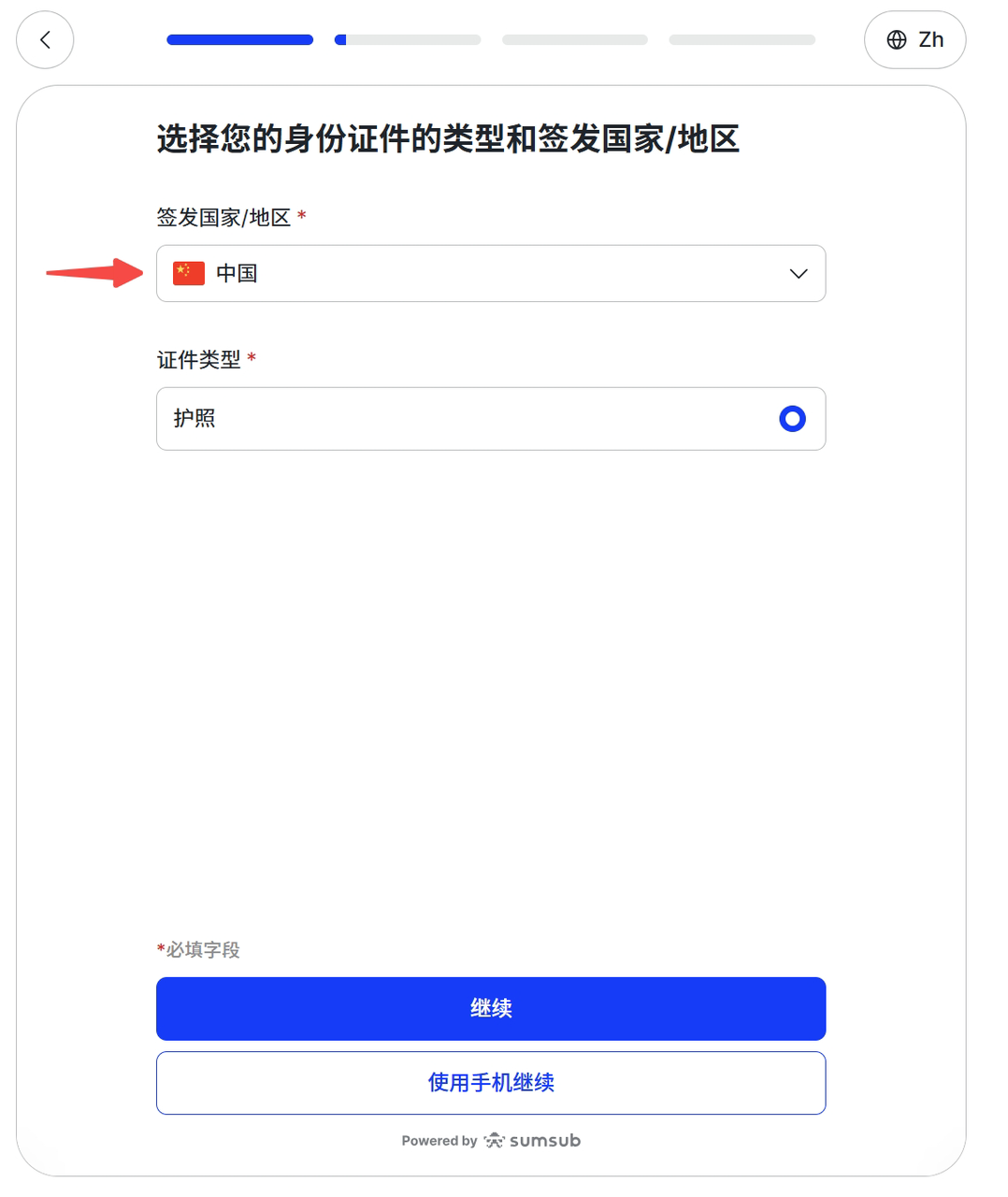This screenshot has height=1197, width=1008.
Task: Choose 使用手机继续 to continue on phone
Action: (490, 1083)
